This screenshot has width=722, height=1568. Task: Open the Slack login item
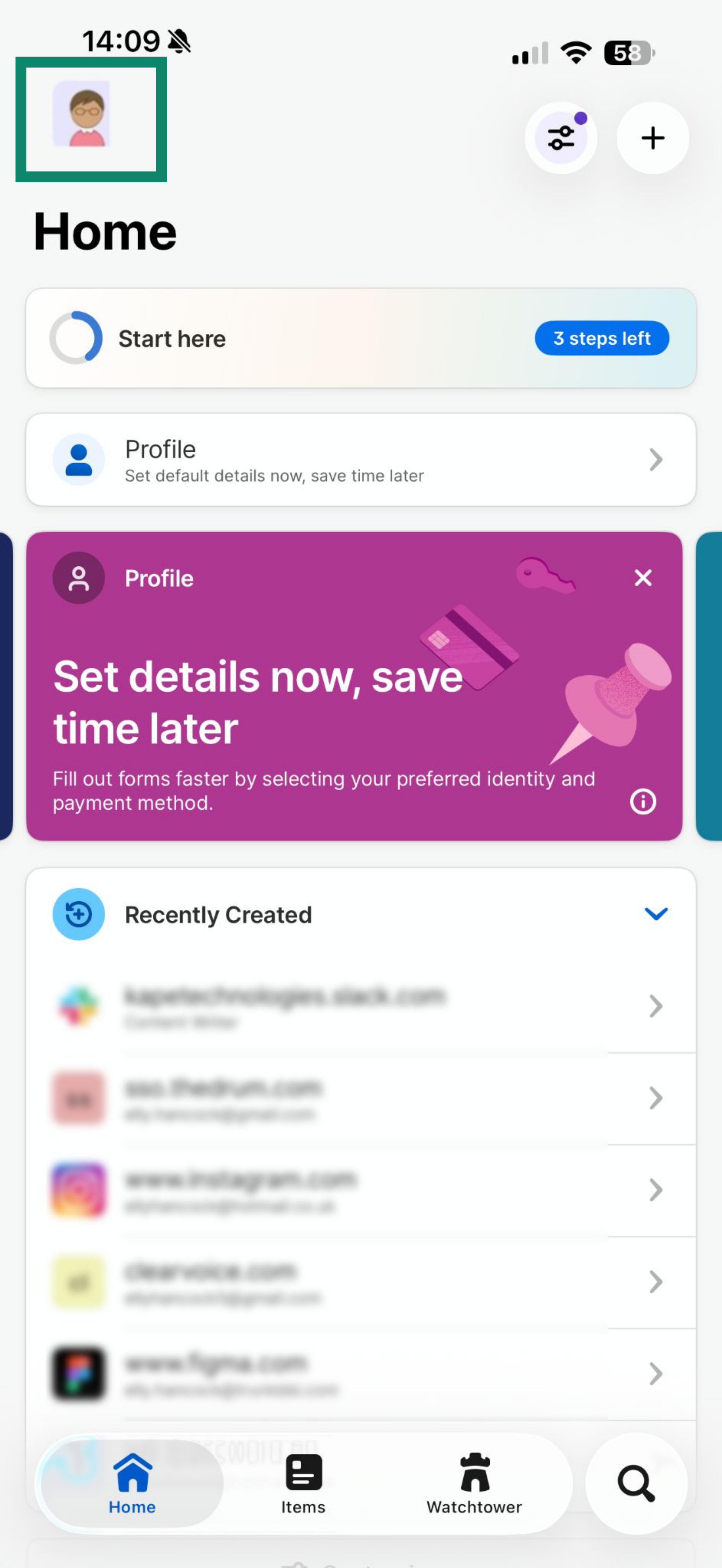coord(360,1006)
